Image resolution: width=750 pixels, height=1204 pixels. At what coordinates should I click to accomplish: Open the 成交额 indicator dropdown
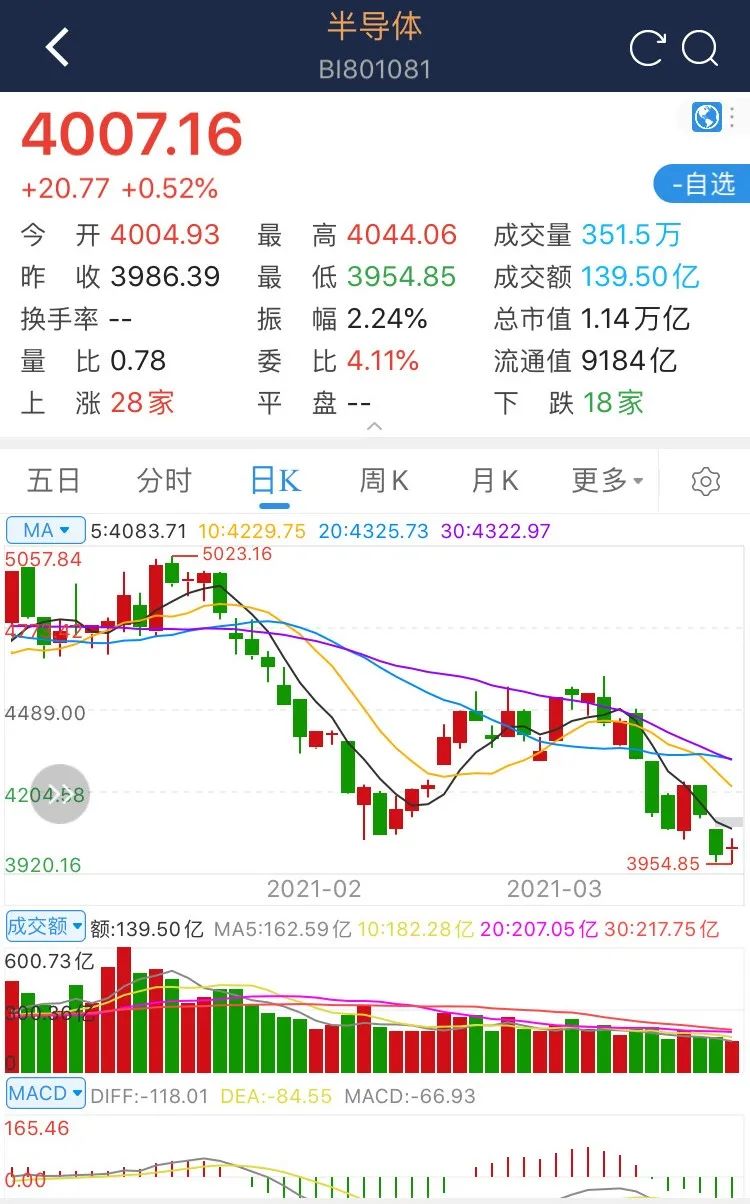(x=46, y=926)
